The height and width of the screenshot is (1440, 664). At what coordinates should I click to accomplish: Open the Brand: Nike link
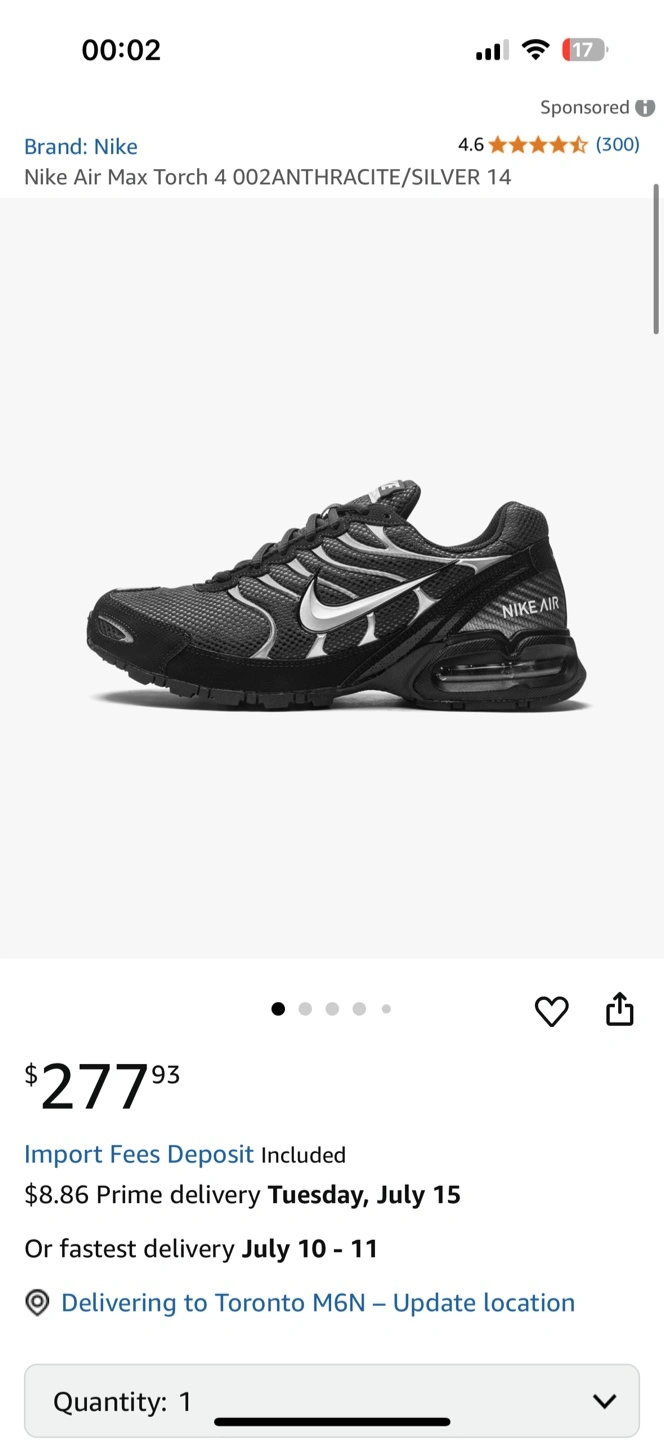[81, 147]
